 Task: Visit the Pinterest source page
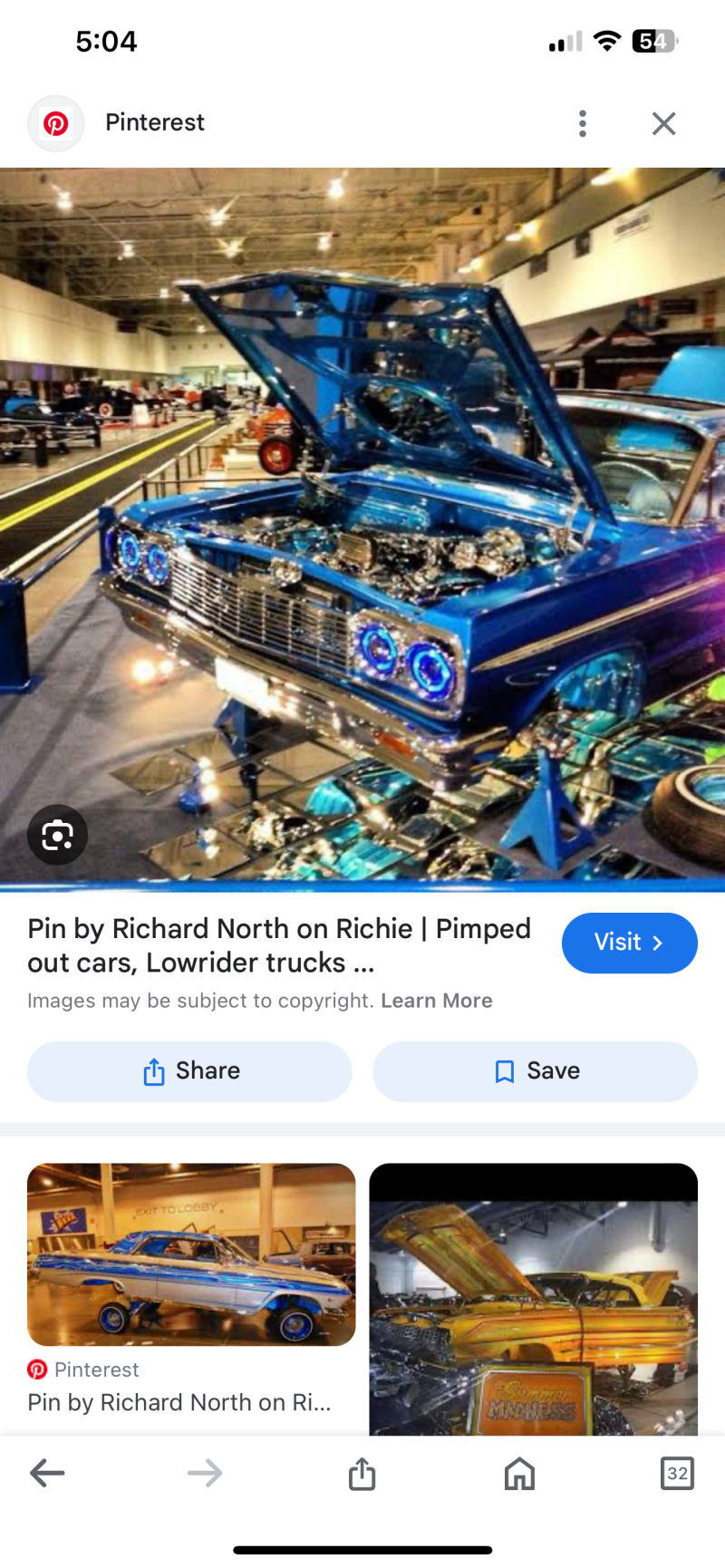629,943
